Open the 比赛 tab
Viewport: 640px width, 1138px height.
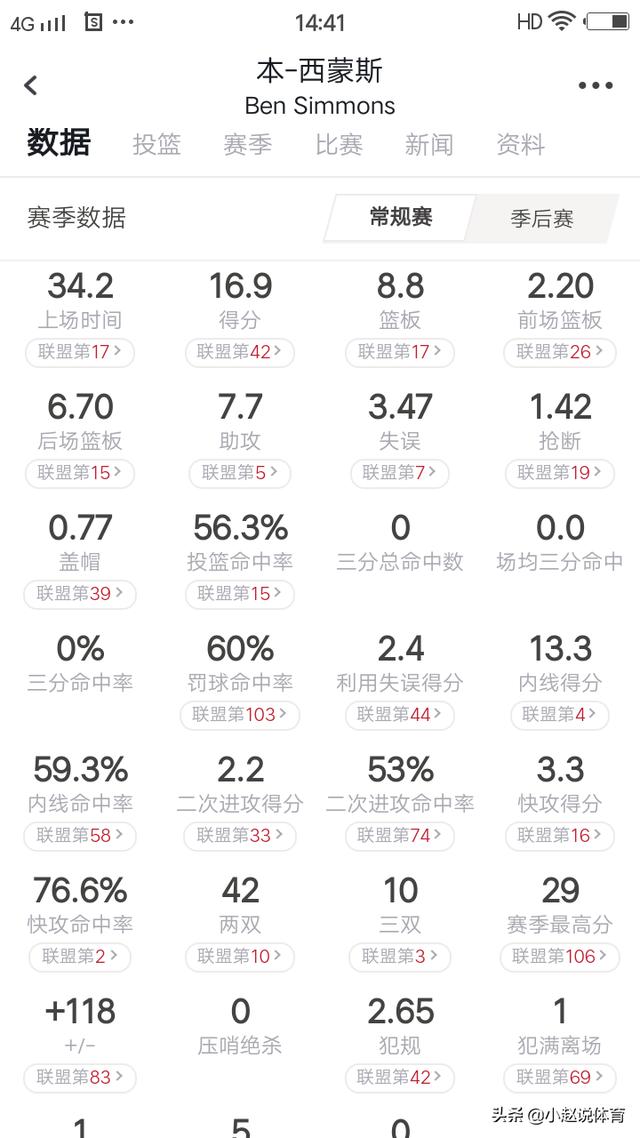pos(339,144)
